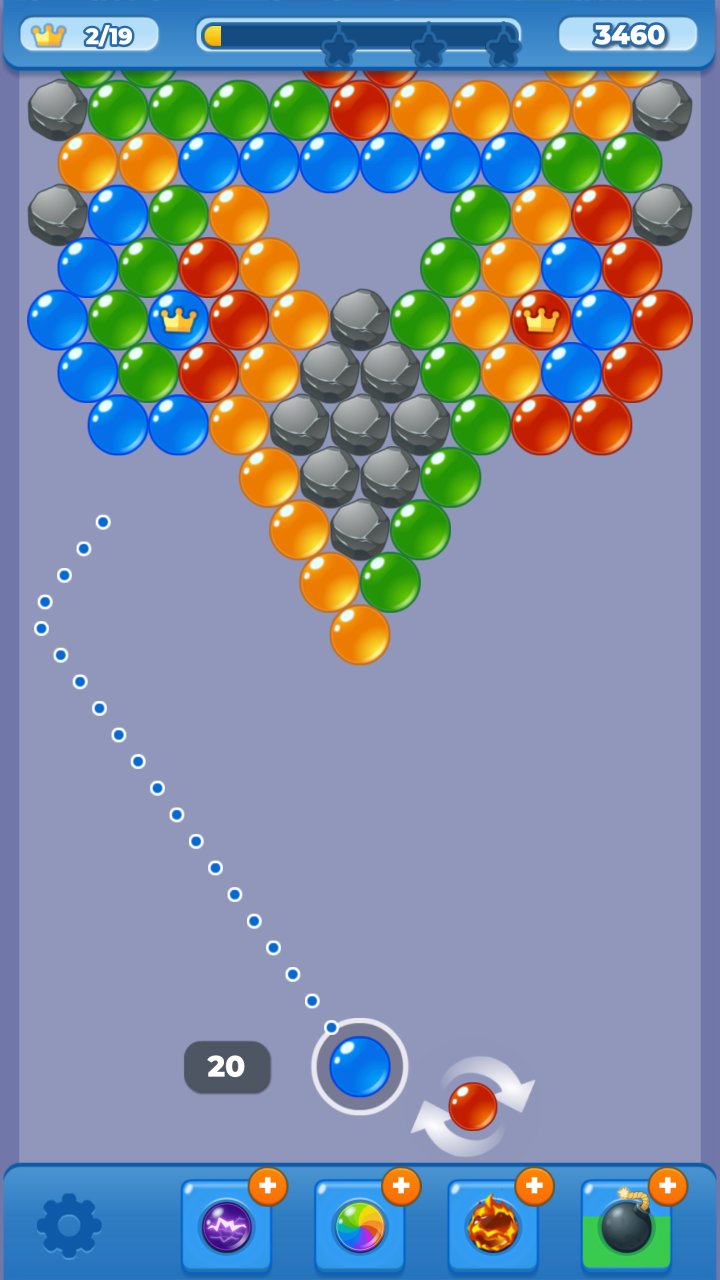The image size is (720, 1280).
Task: Swap to the red bubble
Action: coord(473,1106)
